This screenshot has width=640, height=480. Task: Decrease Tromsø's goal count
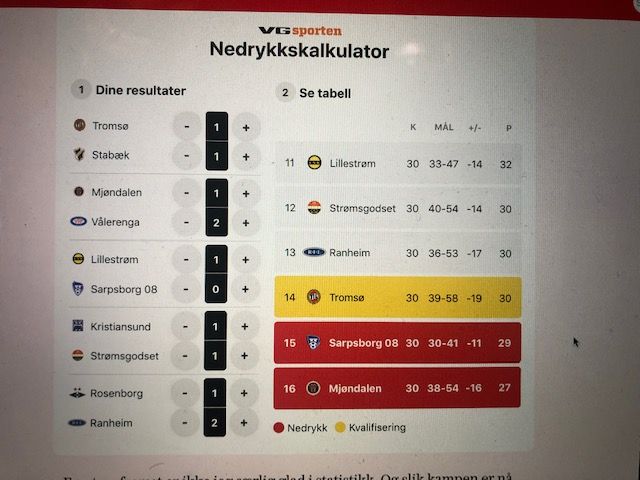(x=187, y=126)
